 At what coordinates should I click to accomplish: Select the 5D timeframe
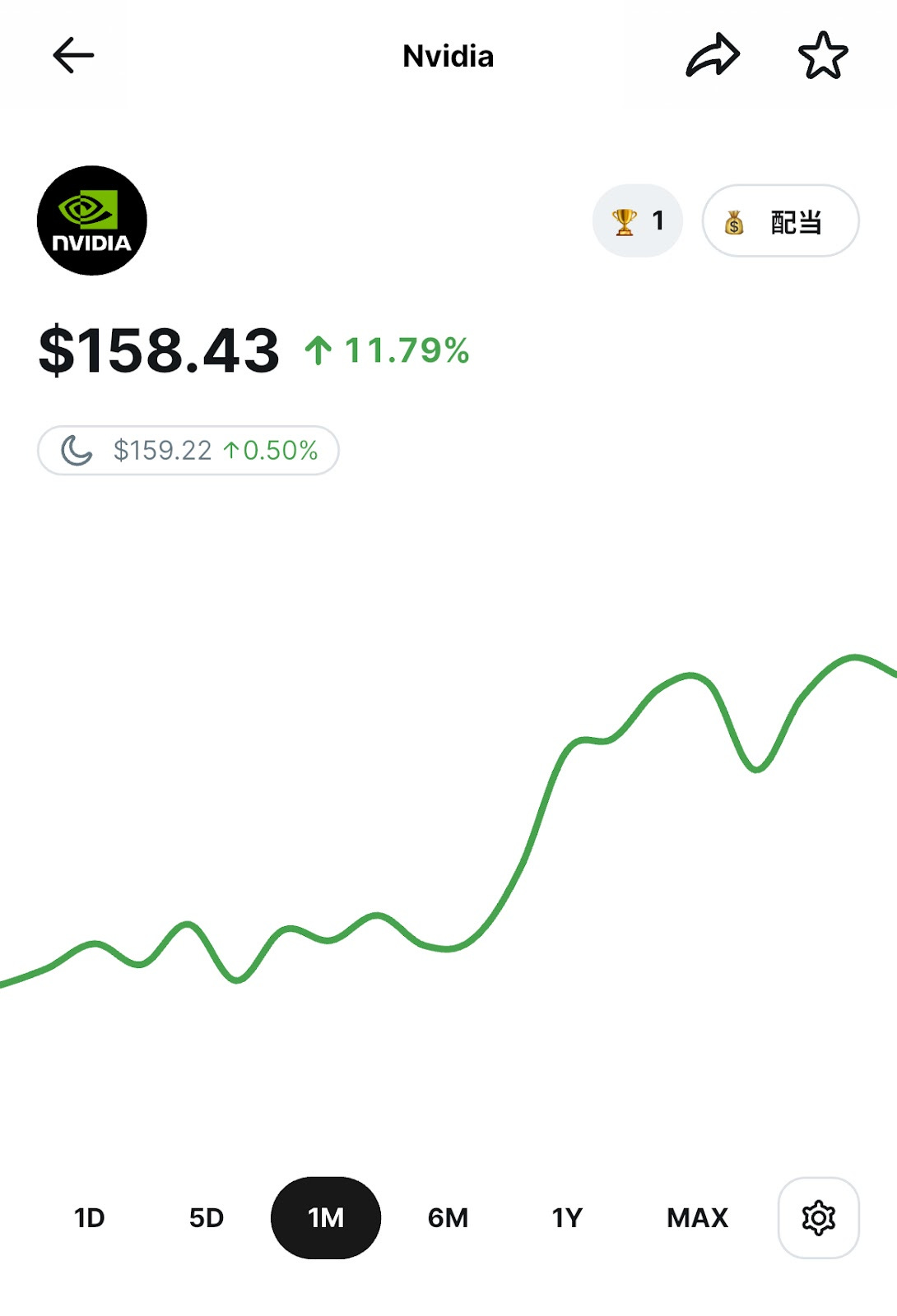[x=207, y=1217]
